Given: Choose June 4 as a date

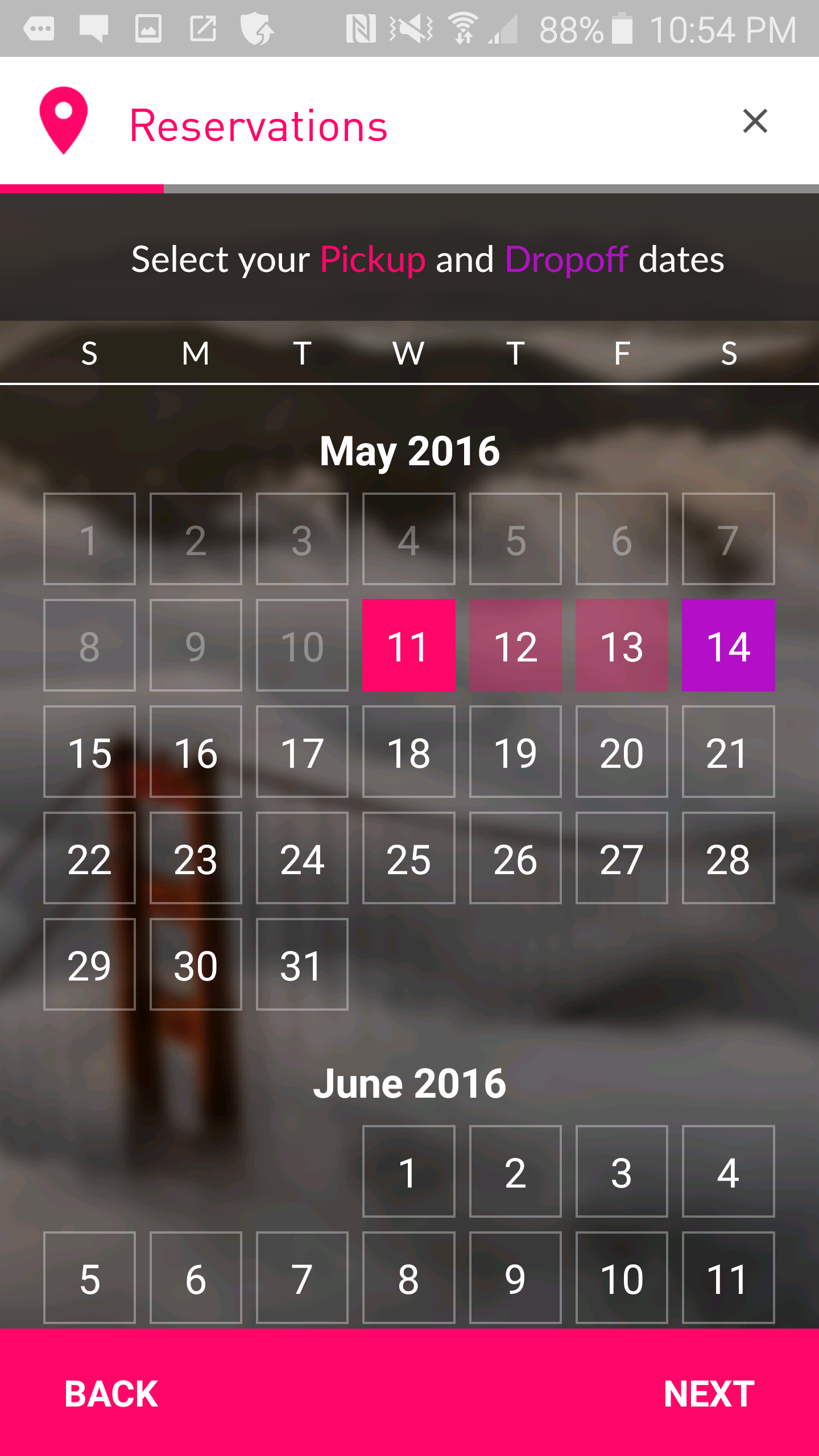Looking at the screenshot, I should click(728, 1171).
